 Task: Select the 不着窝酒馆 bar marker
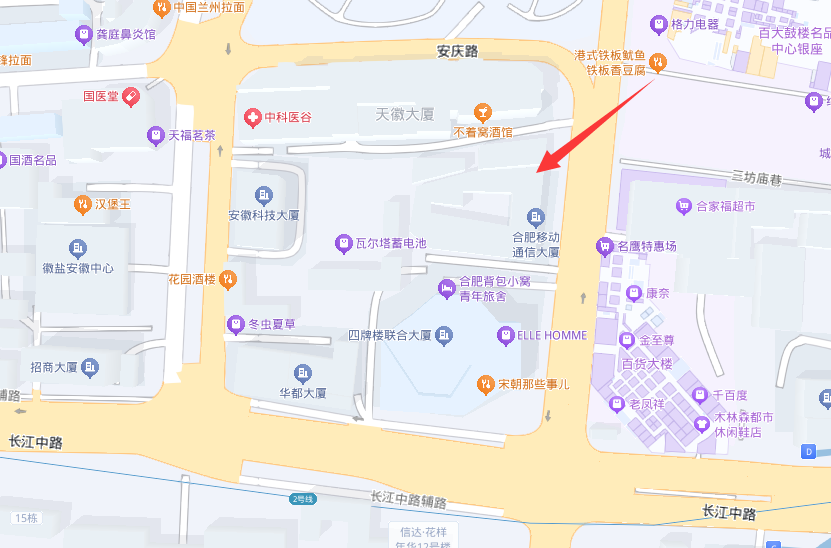point(483,111)
